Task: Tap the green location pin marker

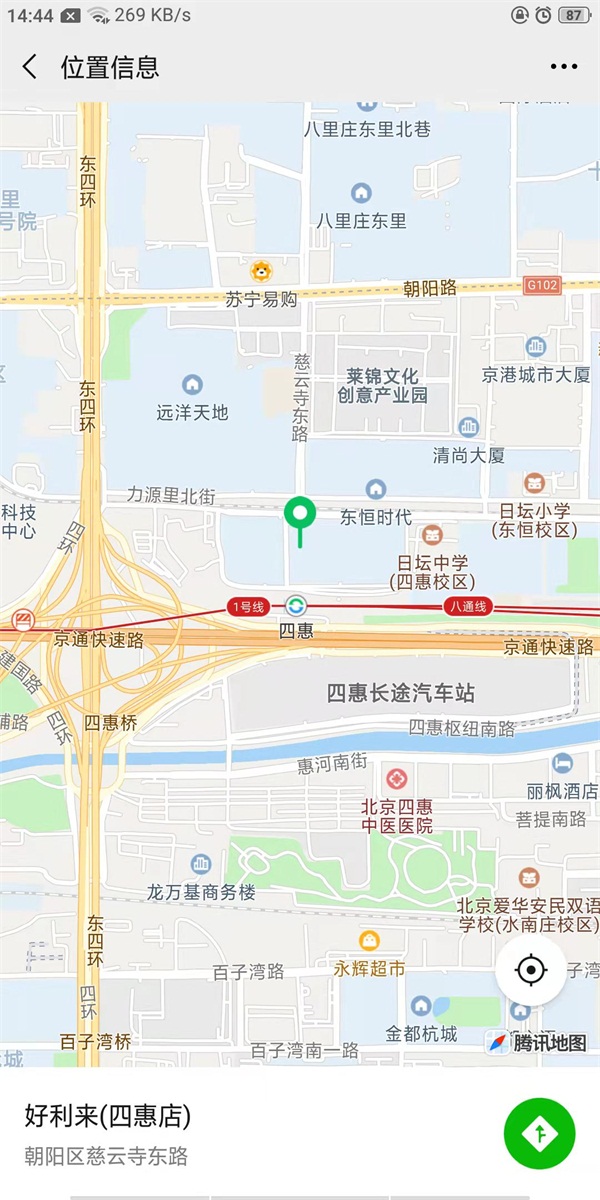Action: tap(300, 521)
